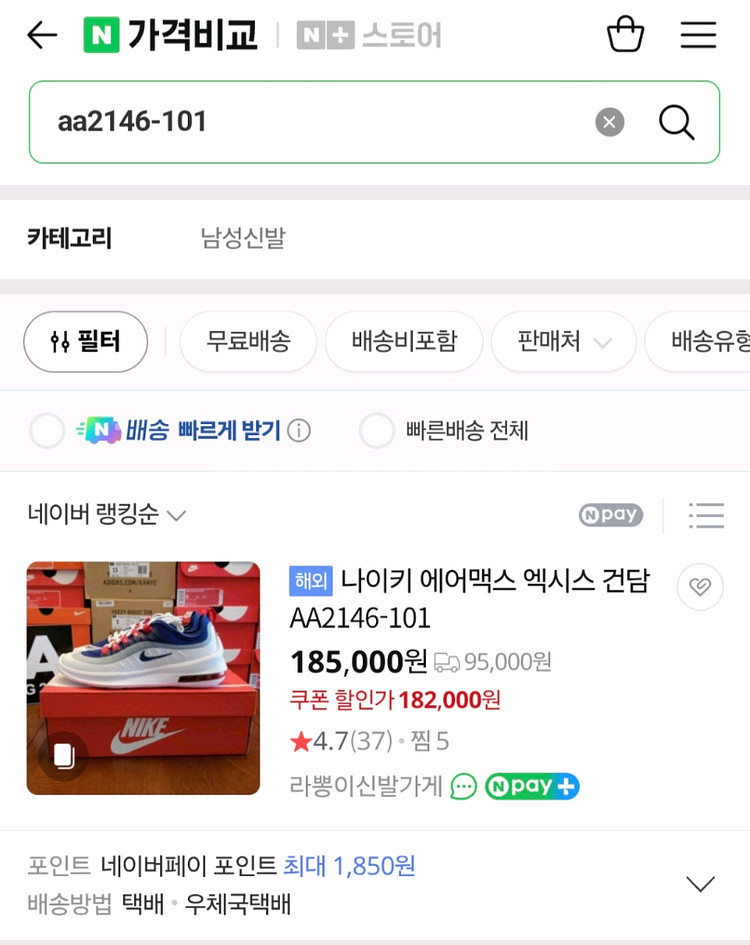Screen dimensions: 750x945
Task: Open the 판매처 dropdown
Action: pos(563,342)
